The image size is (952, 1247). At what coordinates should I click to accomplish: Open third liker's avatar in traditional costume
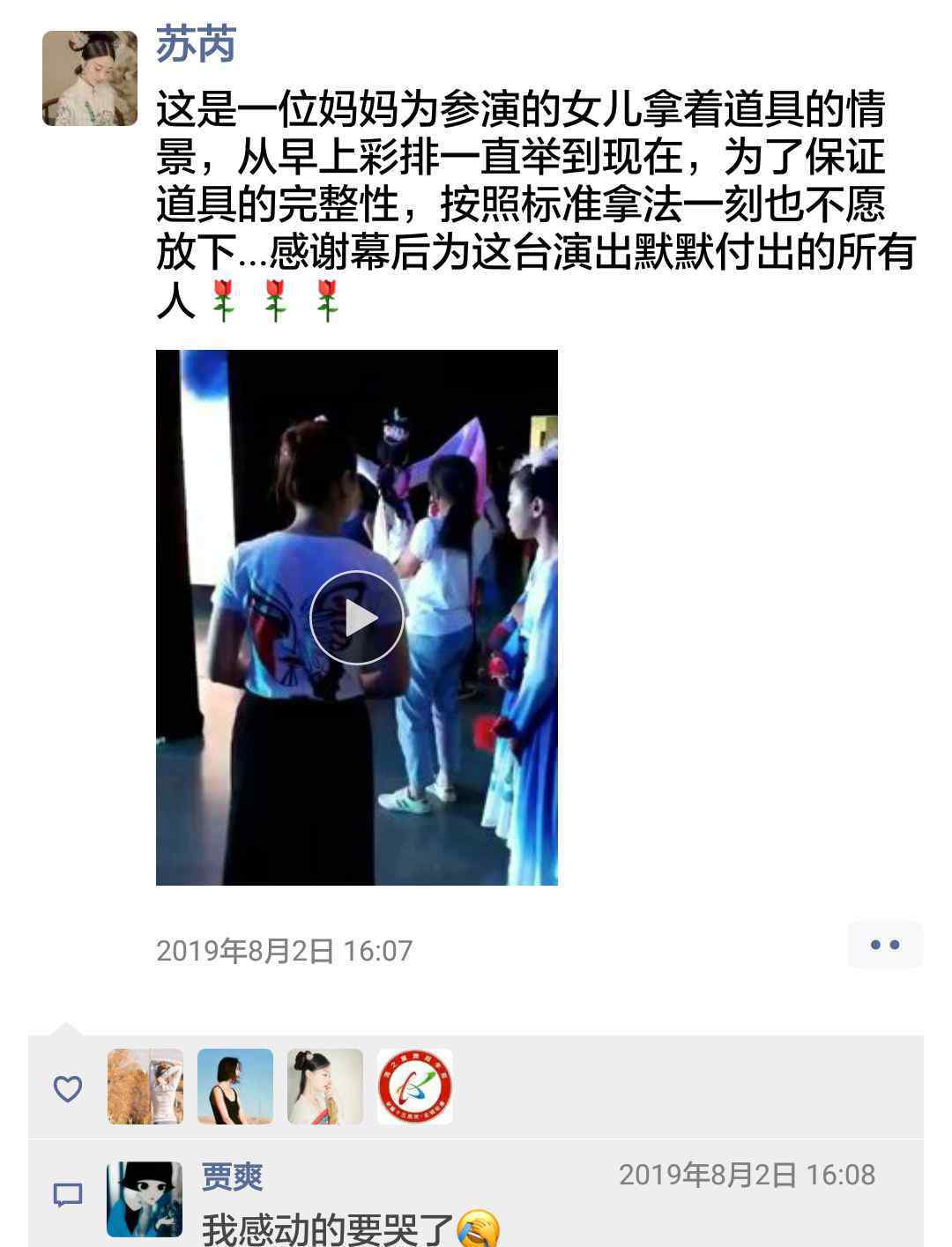325,1086
